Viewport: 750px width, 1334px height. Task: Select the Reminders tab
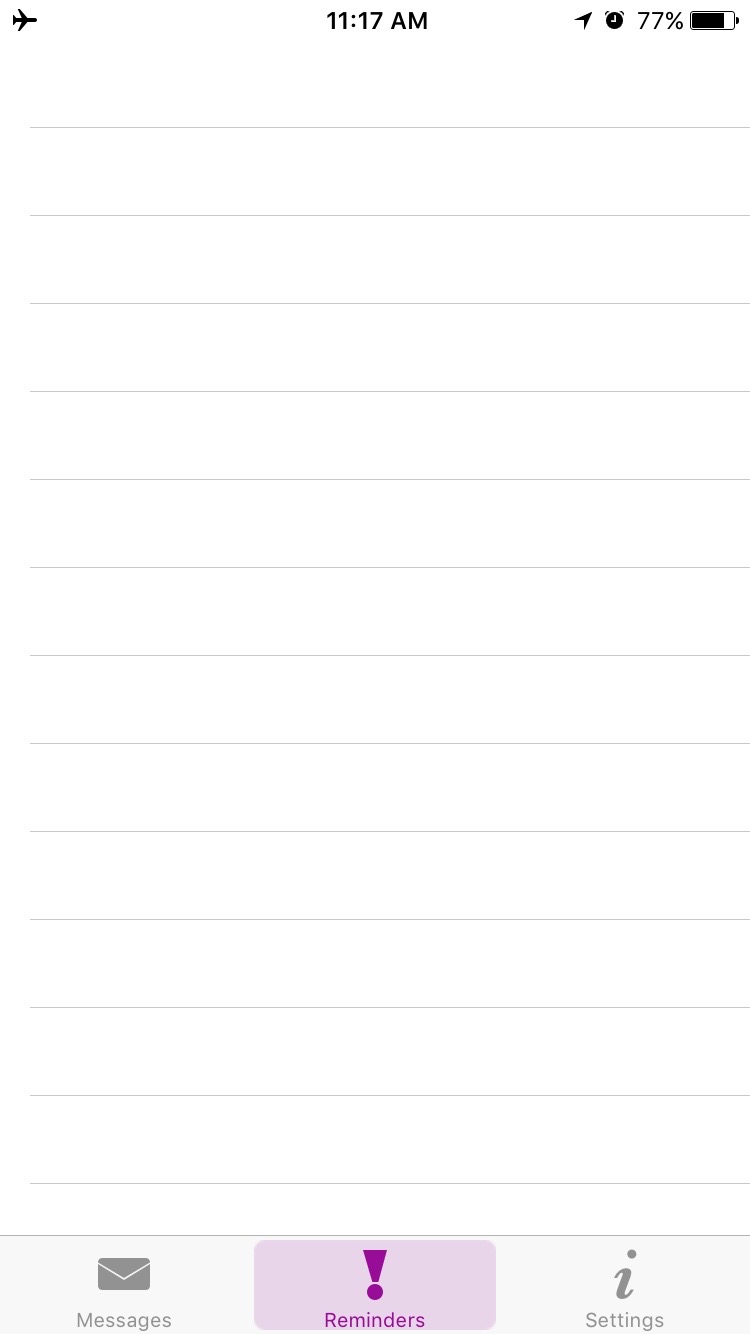coord(375,1287)
